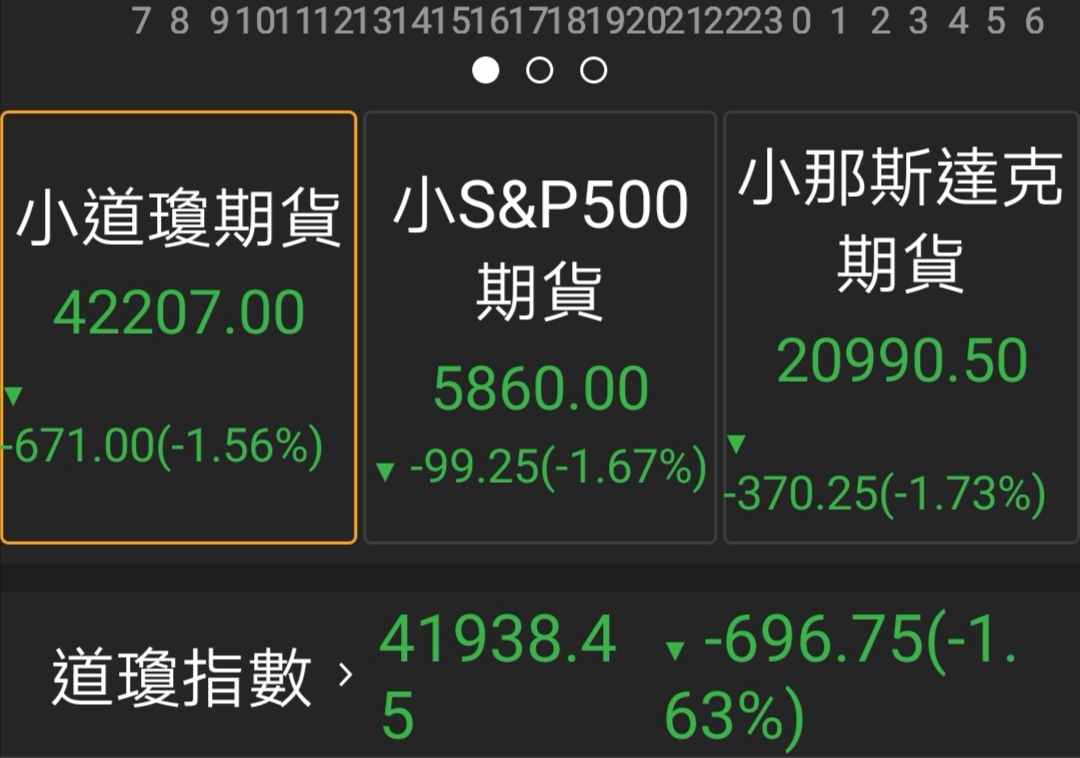1080x758 pixels.
Task: Go to the third page indicator dot
Action: tap(594, 71)
